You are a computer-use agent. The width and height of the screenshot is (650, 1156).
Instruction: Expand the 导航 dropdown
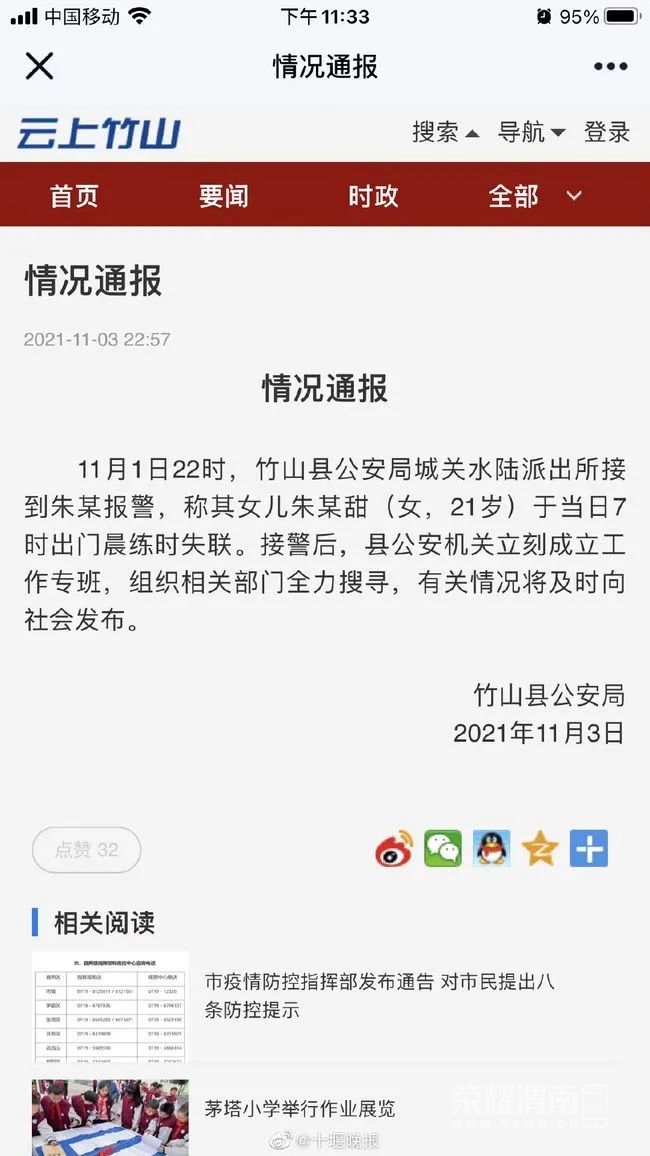point(531,132)
